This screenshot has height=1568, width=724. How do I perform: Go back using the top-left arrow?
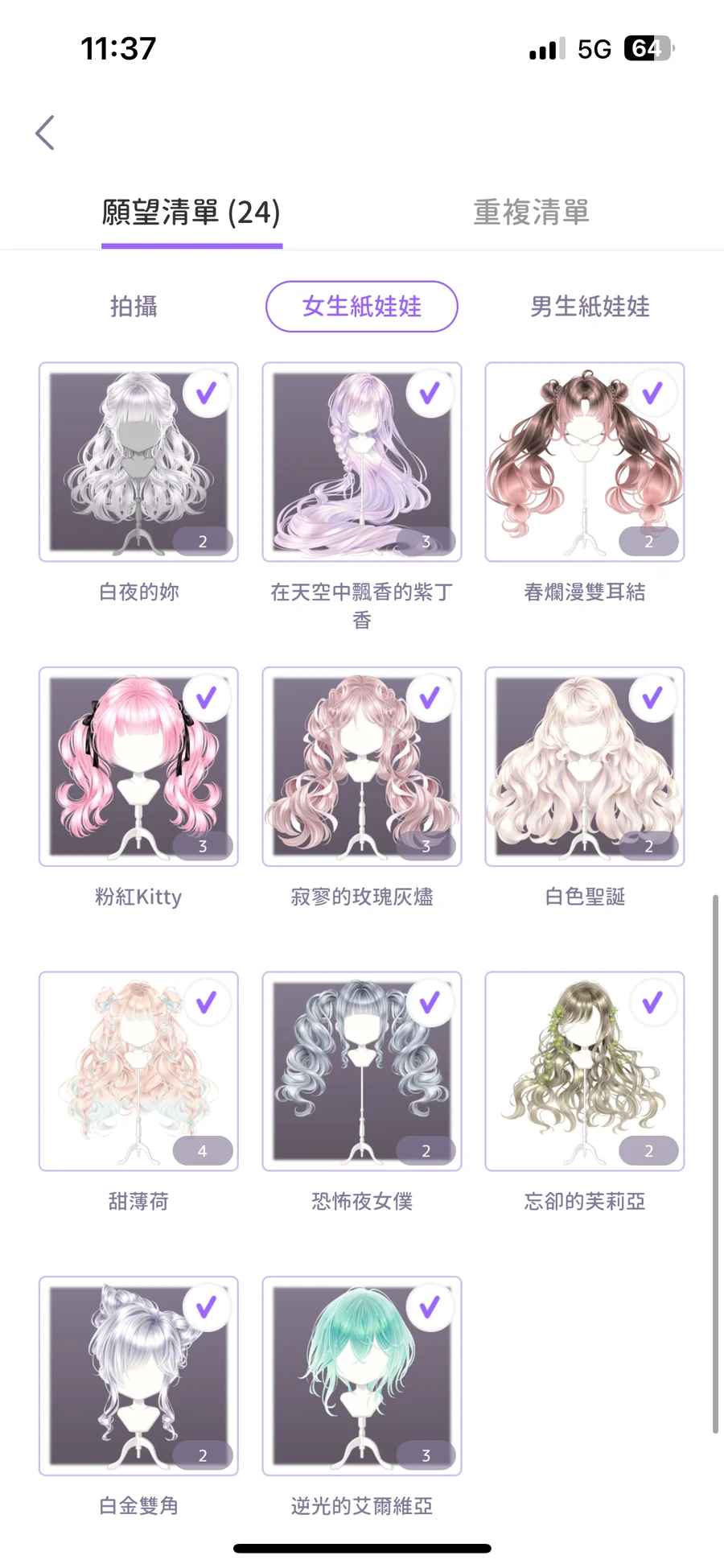point(45,133)
